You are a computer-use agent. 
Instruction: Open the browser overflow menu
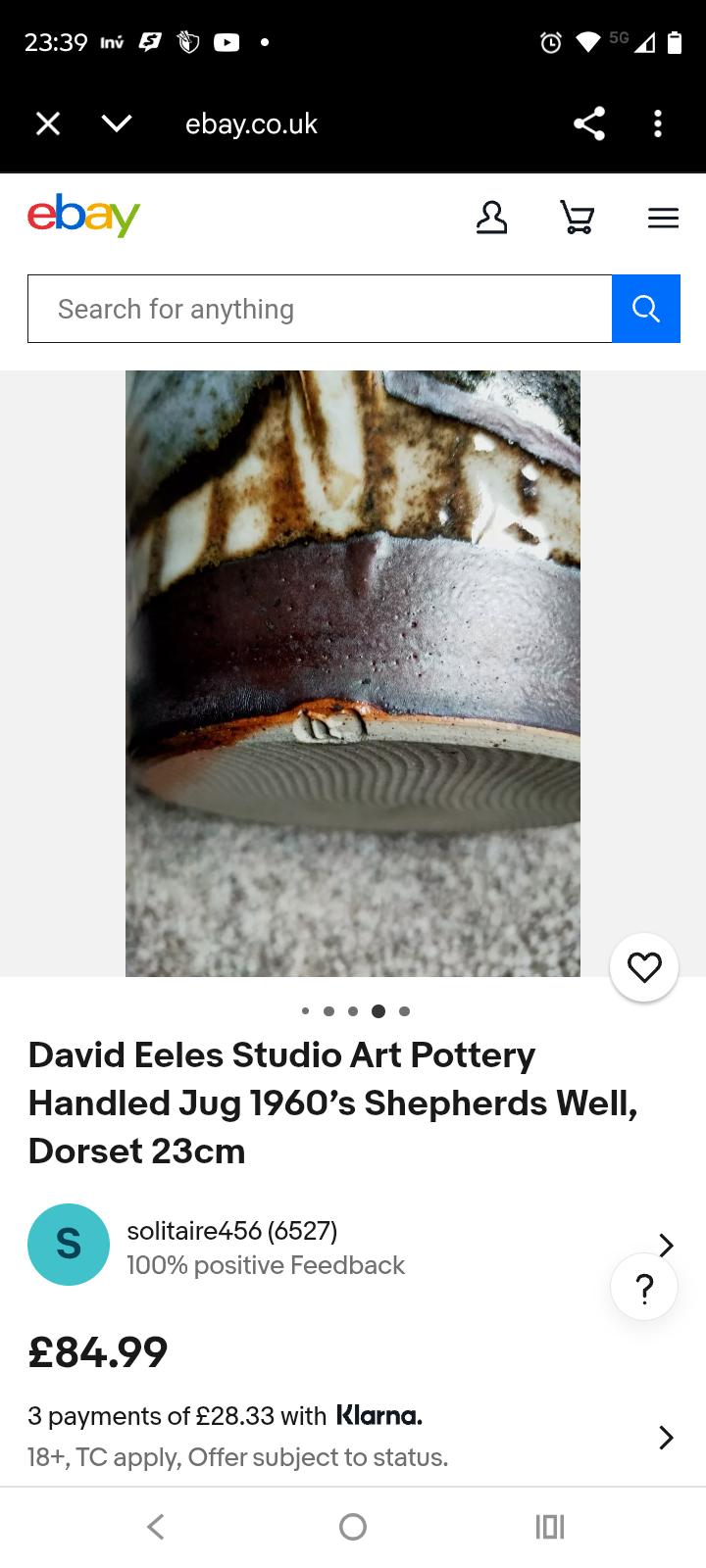click(x=658, y=123)
